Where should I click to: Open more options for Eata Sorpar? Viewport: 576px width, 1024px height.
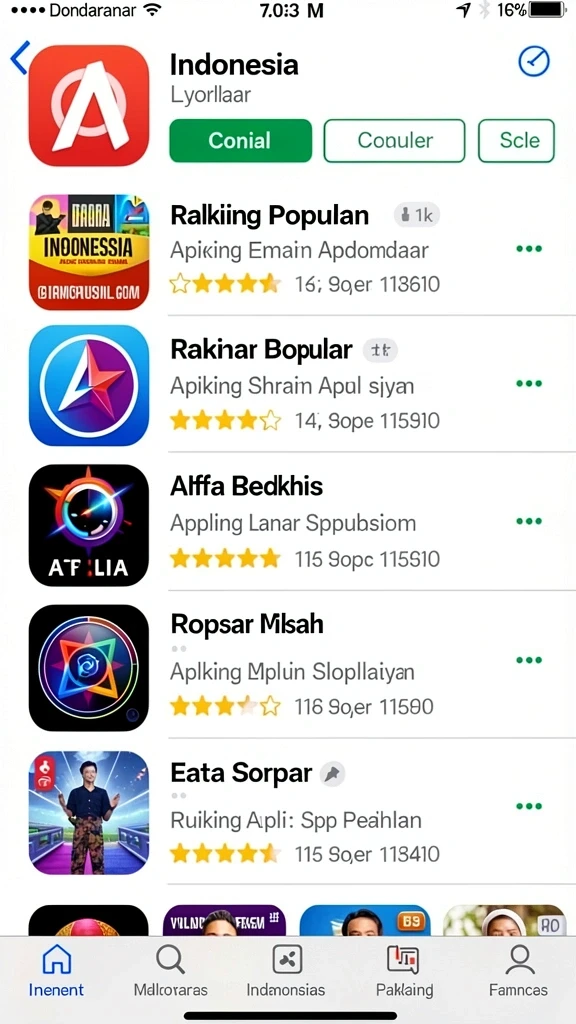pos(529,807)
